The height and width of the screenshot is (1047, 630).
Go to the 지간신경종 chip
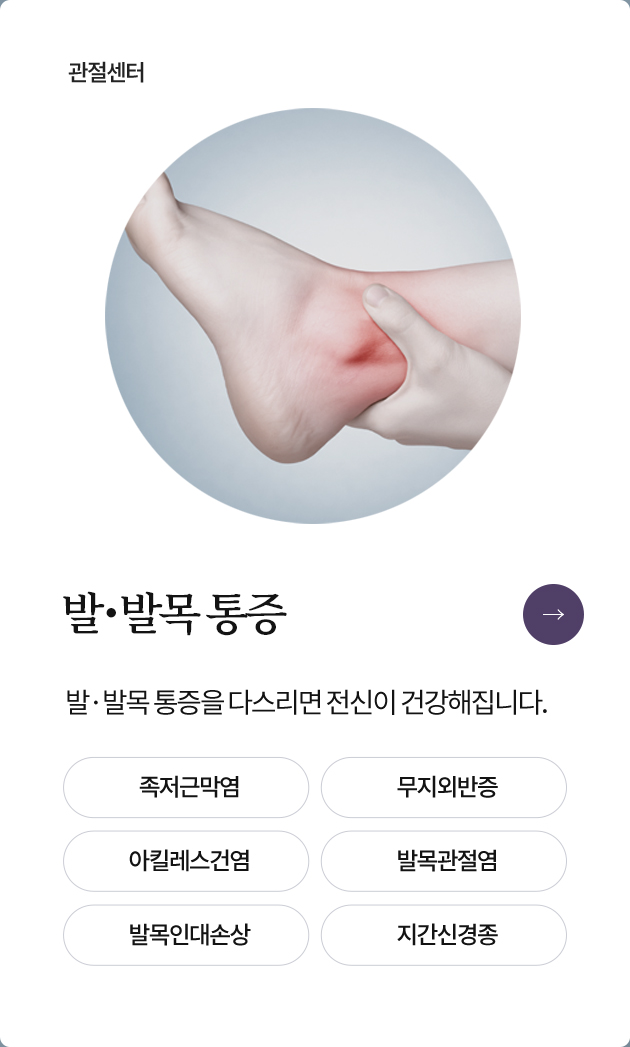[443, 935]
